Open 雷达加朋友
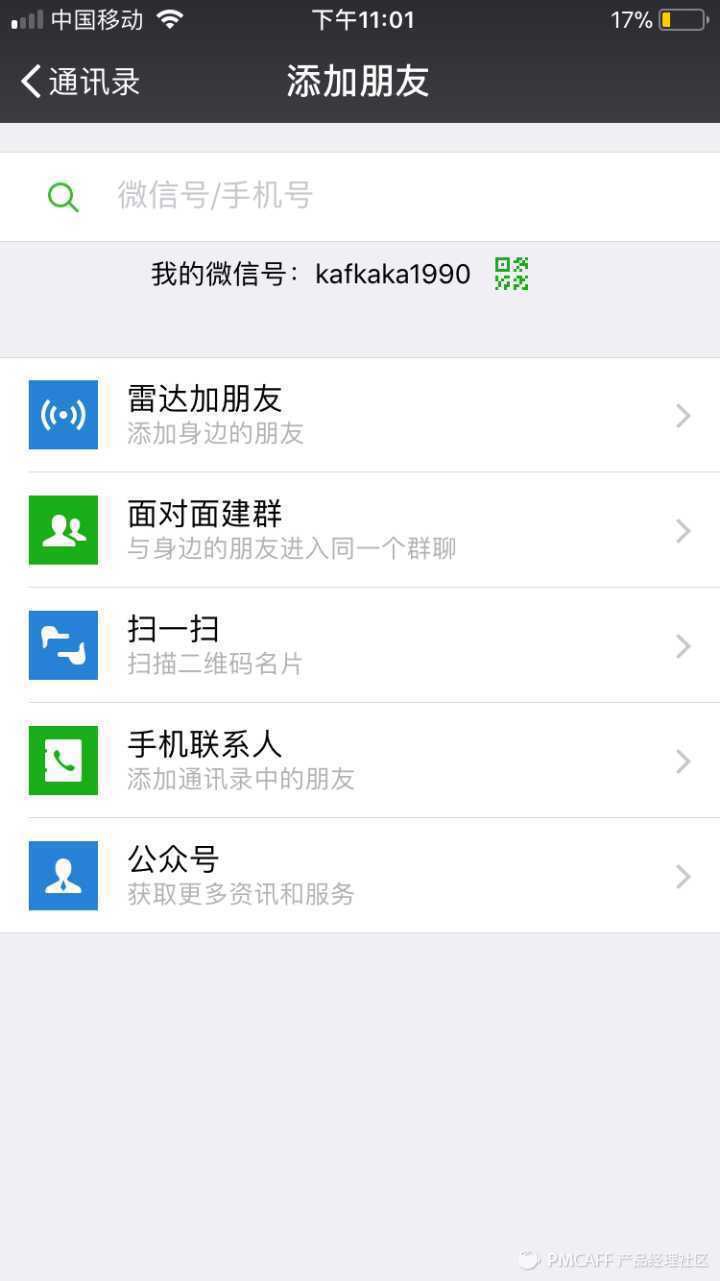 point(360,415)
